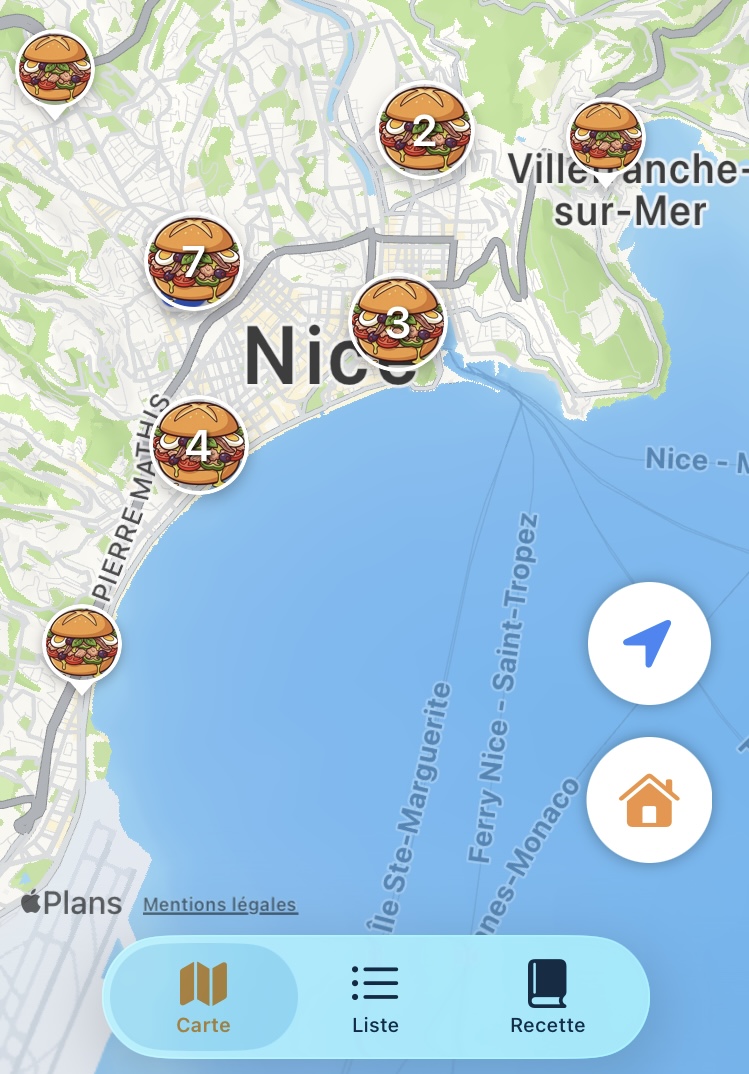
Task: Center map on my current location
Action: coord(649,643)
